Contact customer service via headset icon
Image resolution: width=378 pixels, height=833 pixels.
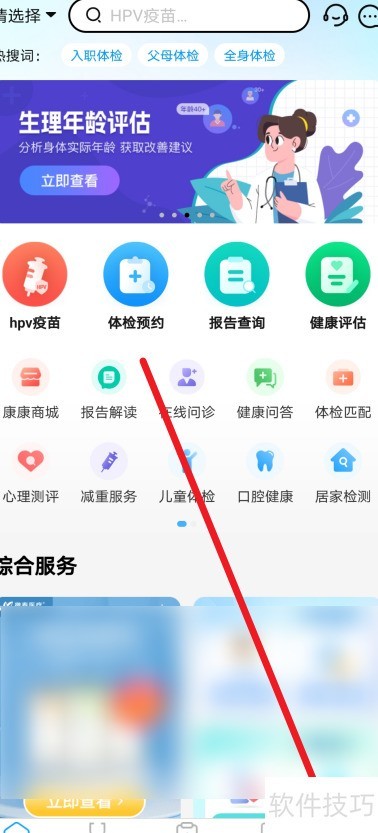[x=336, y=15]
